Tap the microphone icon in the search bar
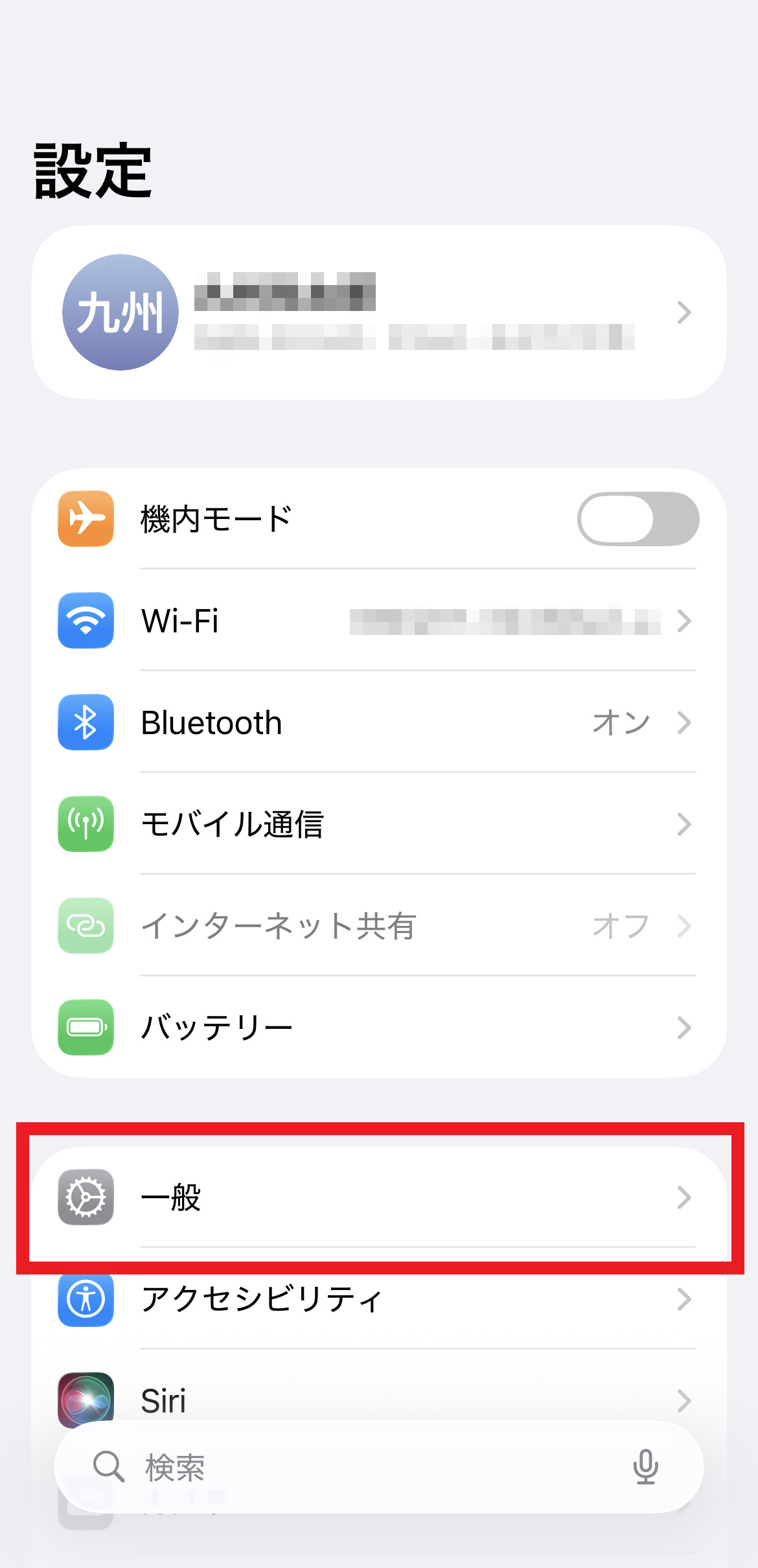This screenshot has width=758, height=1568. [x=647, y=1468]
